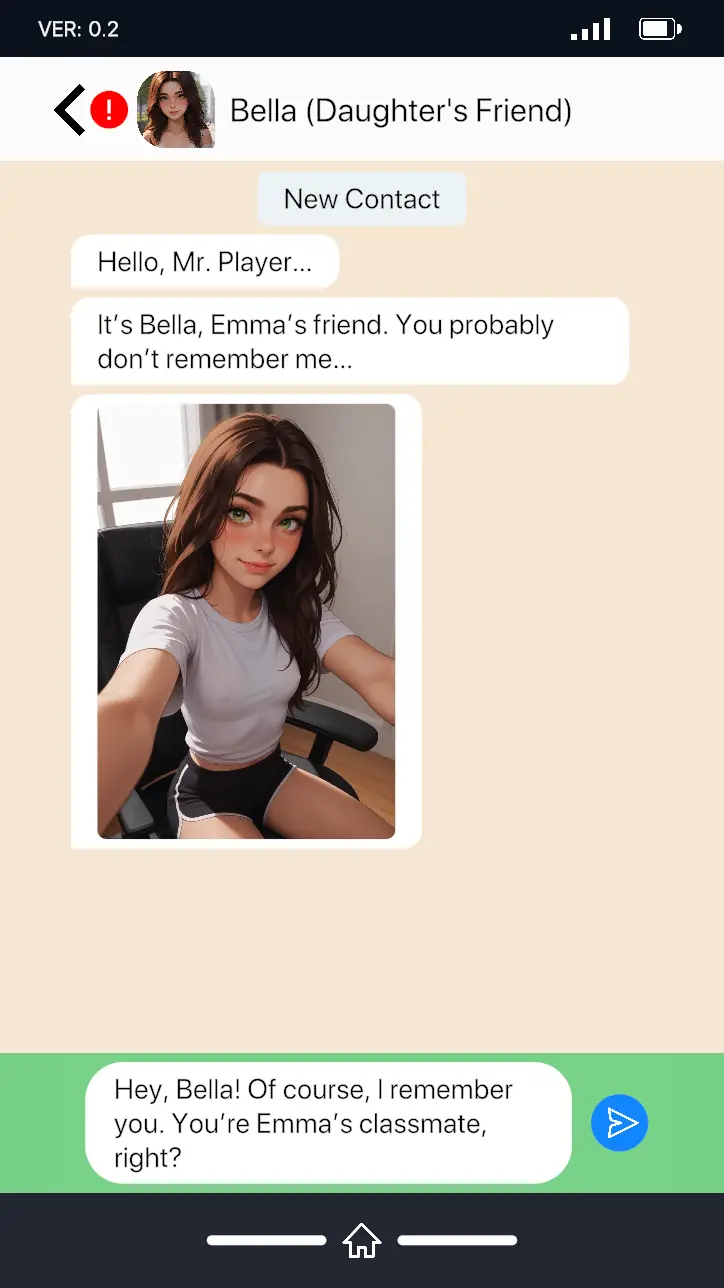View the photo Bella sent in chat
724x1288 pixels.
click(x=246, y=621)
